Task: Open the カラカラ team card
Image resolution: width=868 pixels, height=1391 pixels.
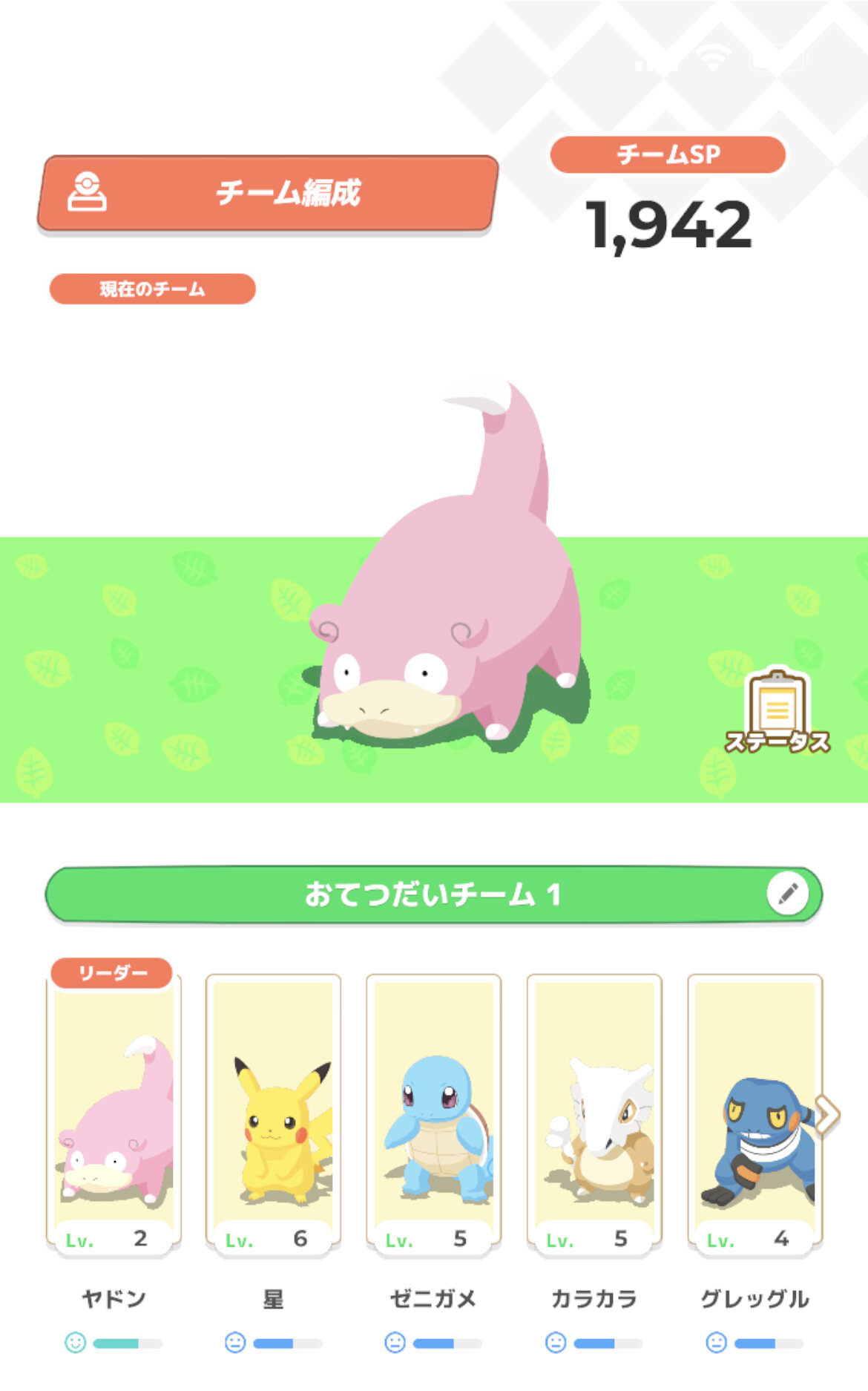Action: (x=594, y=1114)
